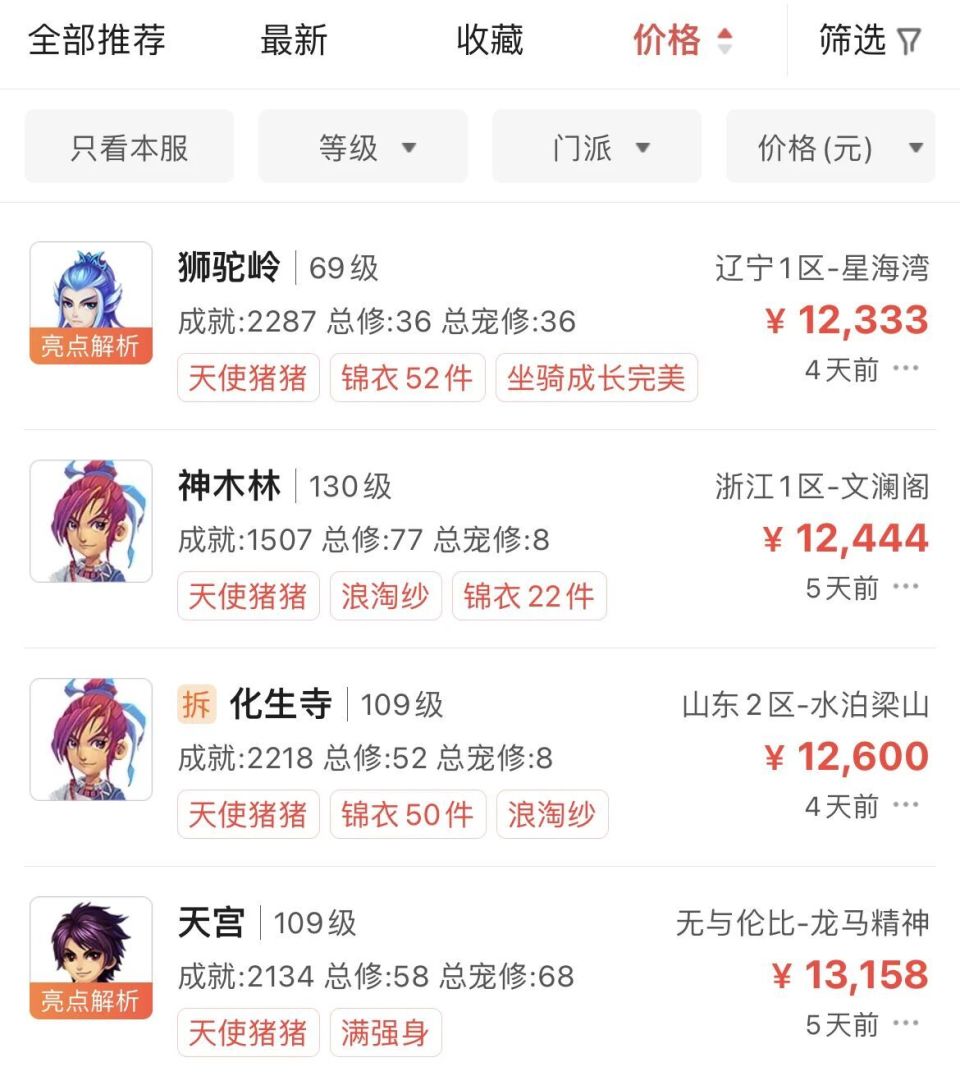Open the 筛选 filter panel icon
Image resolution: width=960 pixels, height=1076 pixels.
(x=873, y=41)
